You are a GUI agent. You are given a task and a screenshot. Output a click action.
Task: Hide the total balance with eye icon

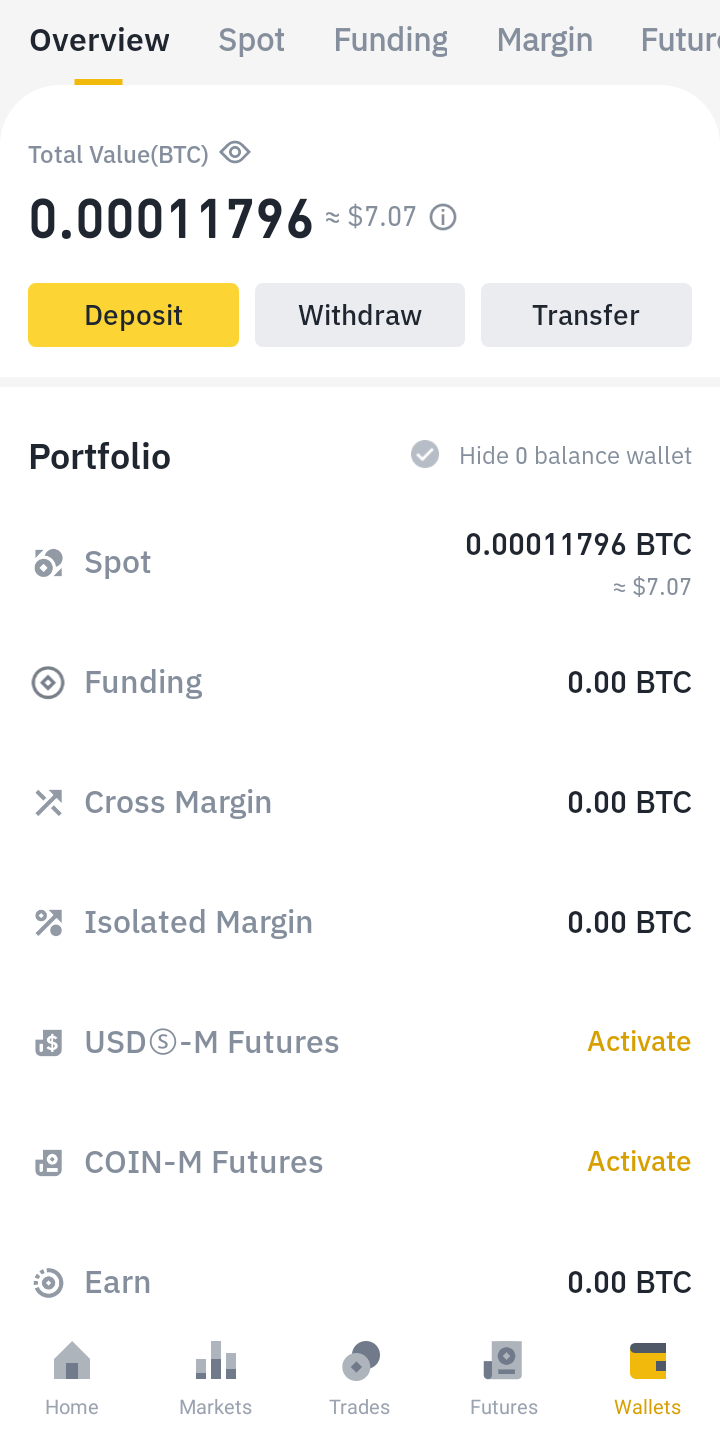tap(235, 153)
